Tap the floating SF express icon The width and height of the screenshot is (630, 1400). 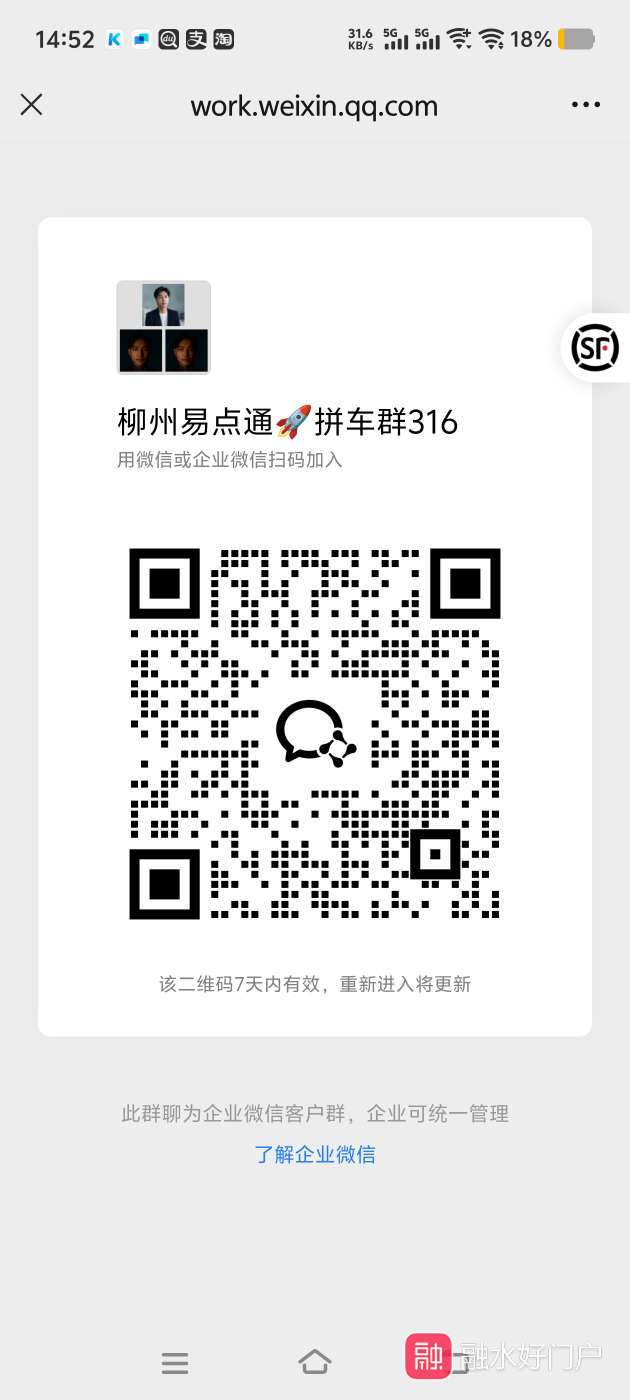click(x=595, y=348)
